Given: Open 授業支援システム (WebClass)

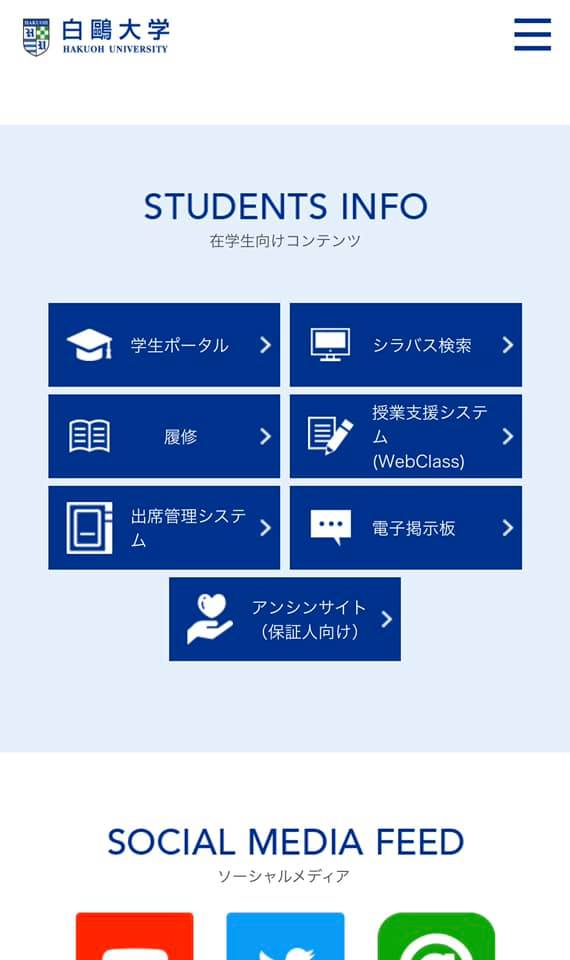Looking at the screenshot, I should [x=406, y=436].
